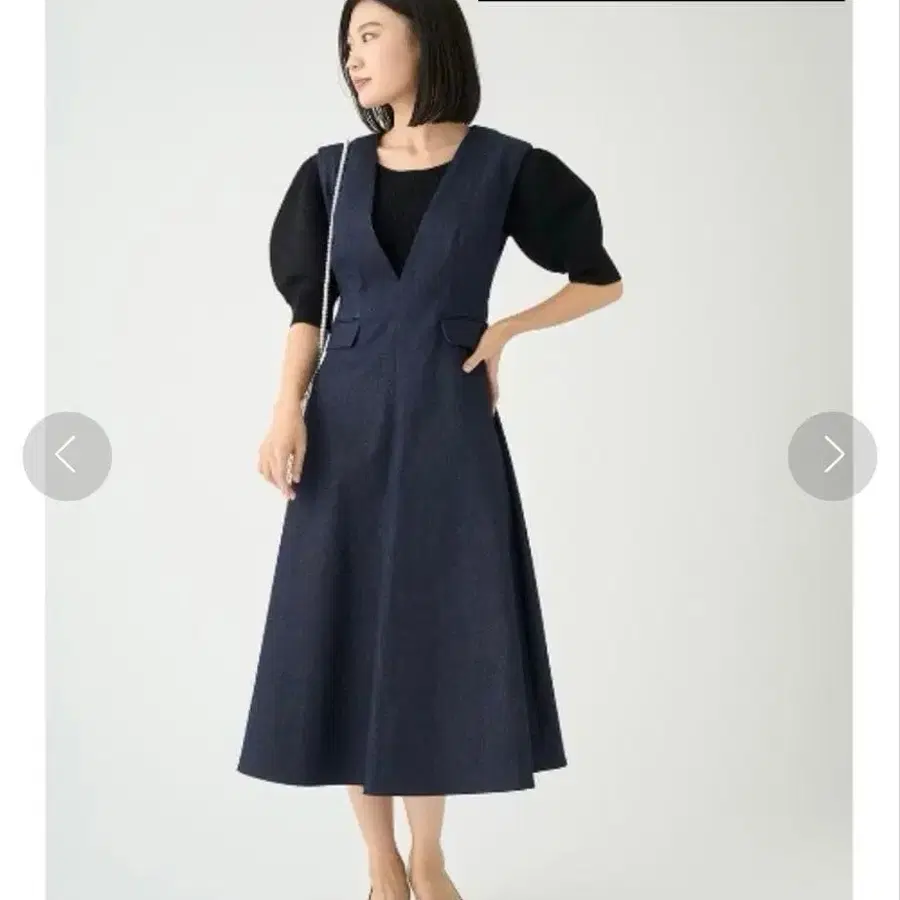Show the next product photo
Image resolution: width=900 pixels, height=900 pixels.
tap(832, 456)
